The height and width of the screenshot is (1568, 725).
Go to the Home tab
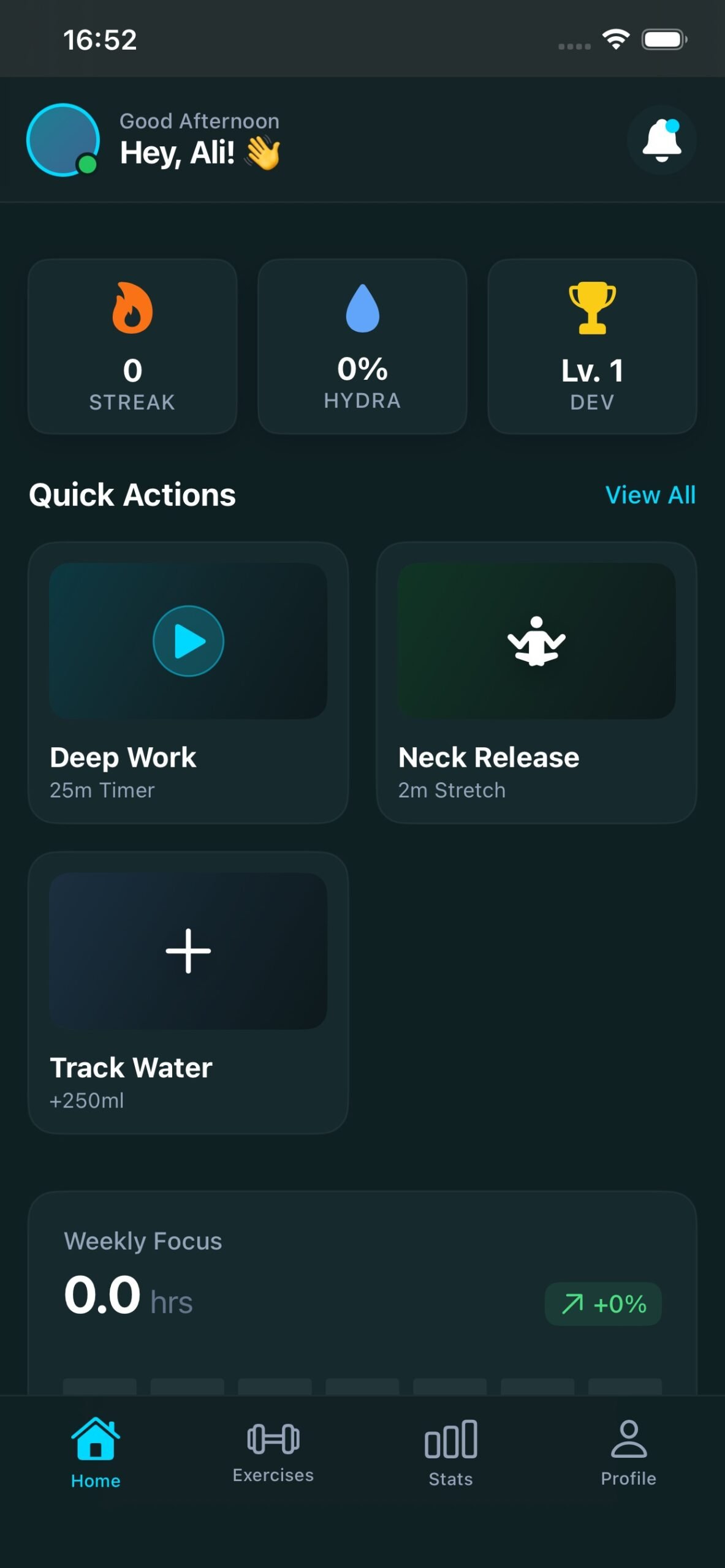click(x=96, y=1453)
